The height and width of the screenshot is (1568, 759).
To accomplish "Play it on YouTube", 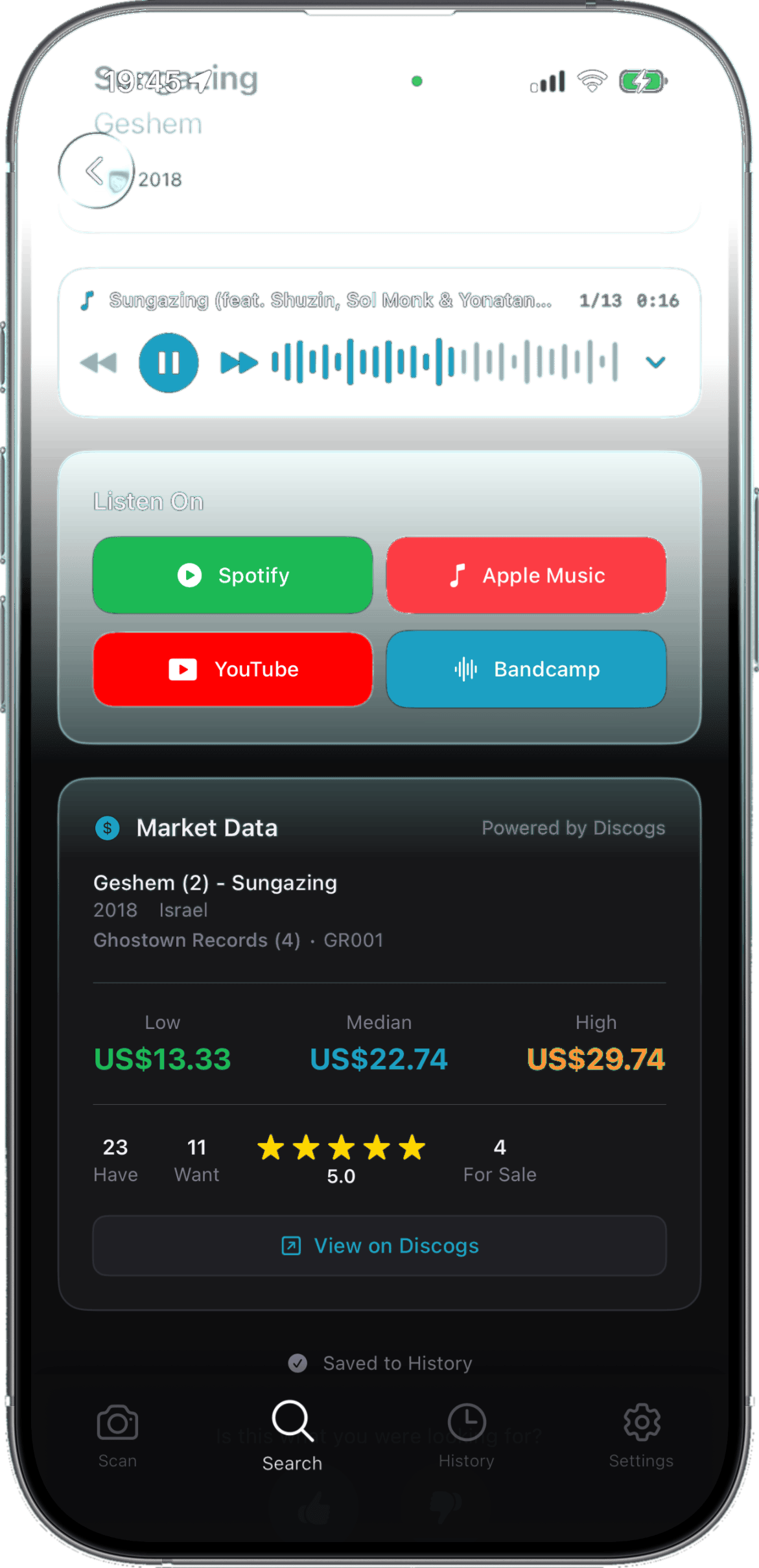I will point(233,669).
